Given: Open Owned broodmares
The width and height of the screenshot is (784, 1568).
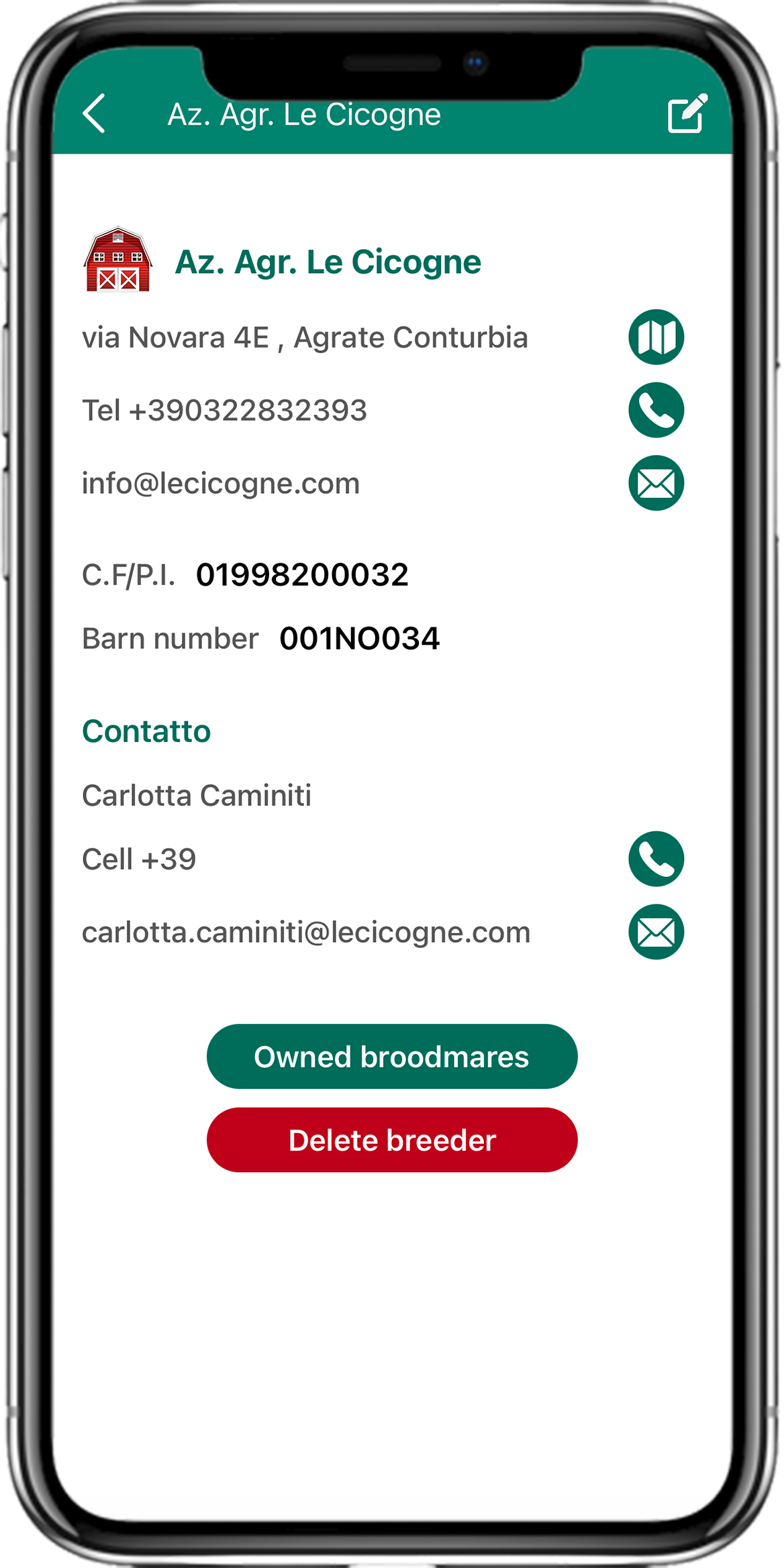Looking at the screenshot, I should pyautogui.click(x=392, y=1057).
